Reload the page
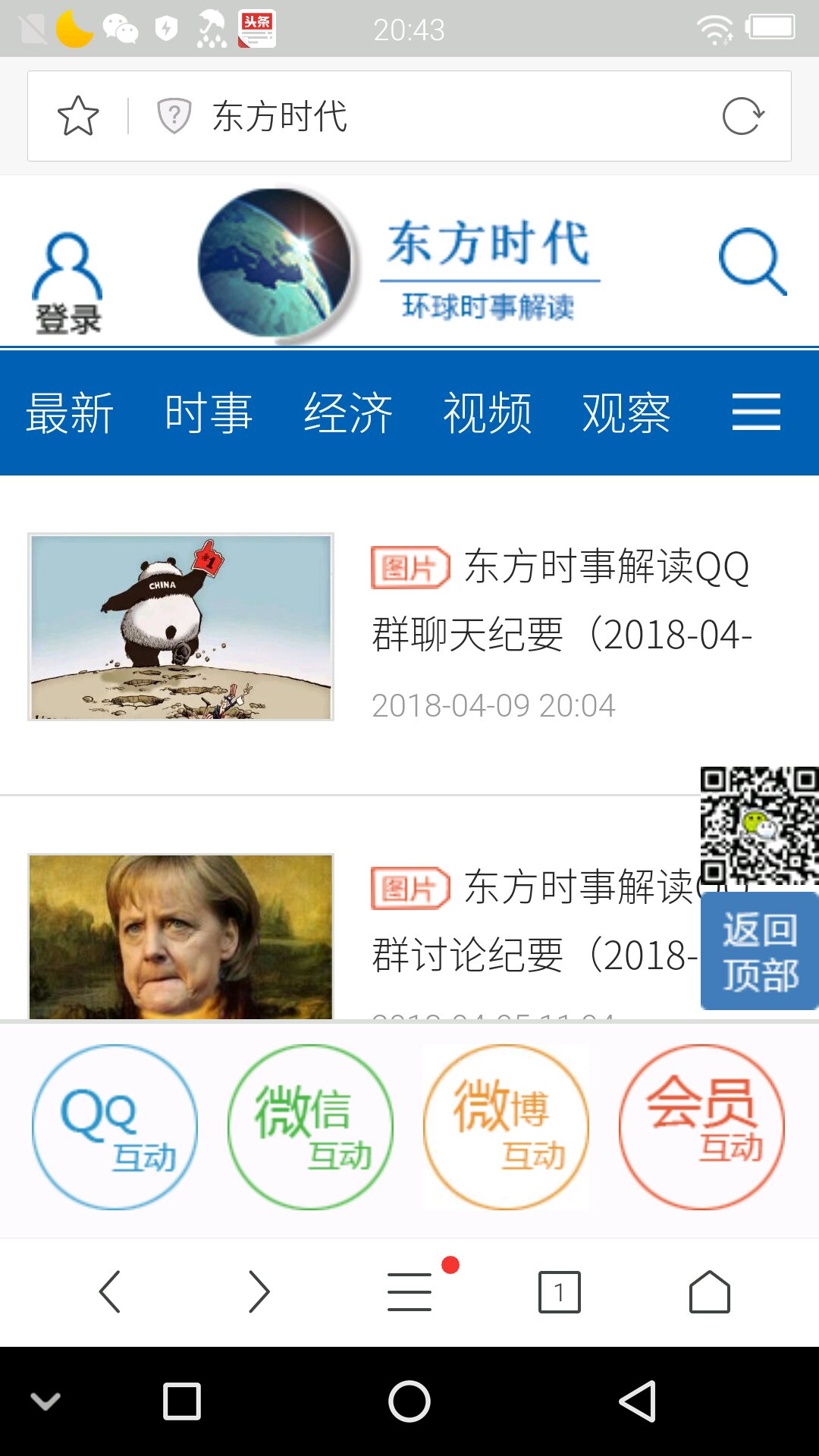This screenshot has width=819, height=1456. [742, 116]
